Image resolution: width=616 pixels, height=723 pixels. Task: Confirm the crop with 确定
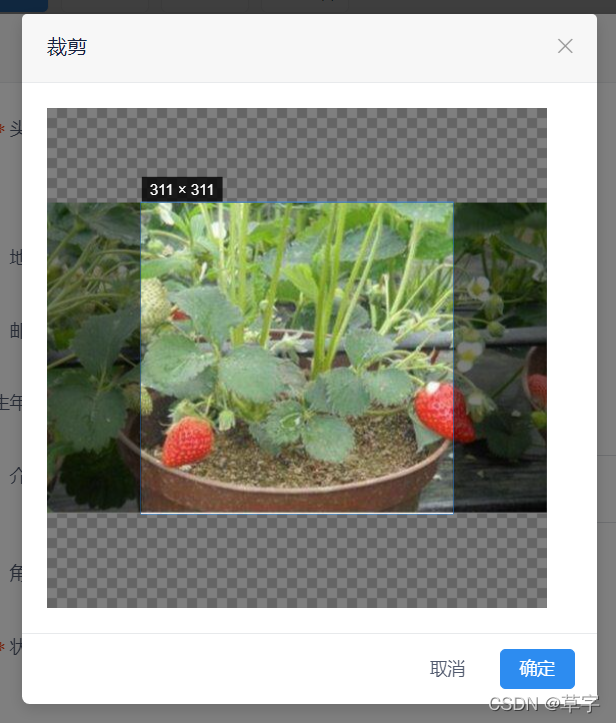[537, 669]
